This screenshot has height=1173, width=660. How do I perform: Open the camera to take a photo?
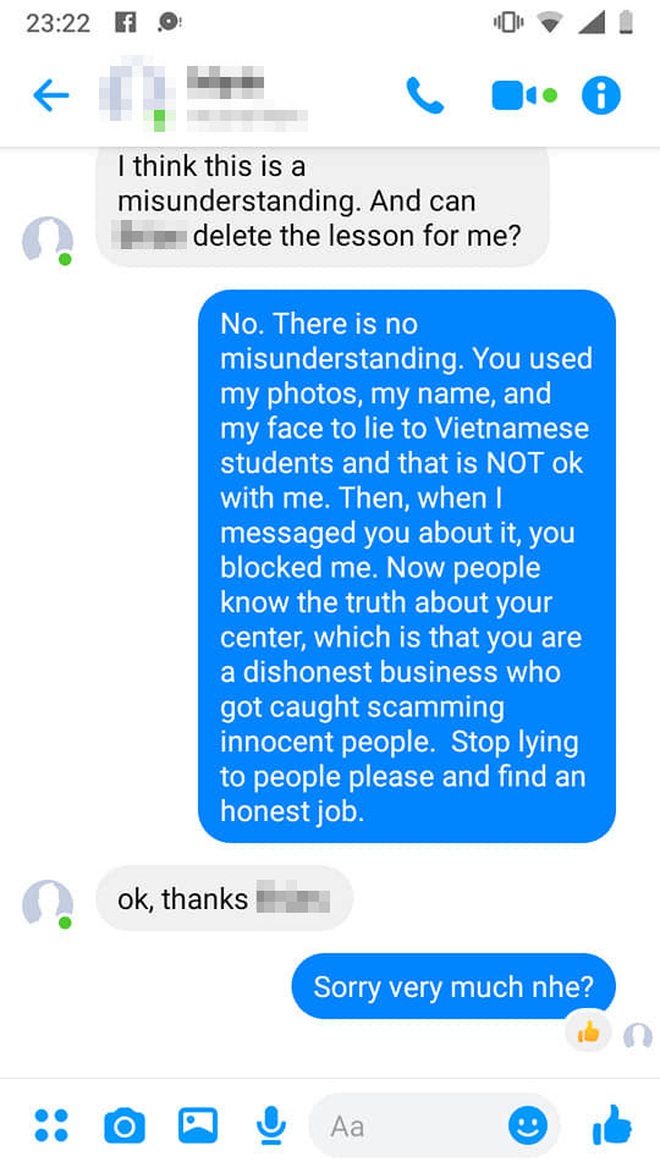[x=124, y=1127]
